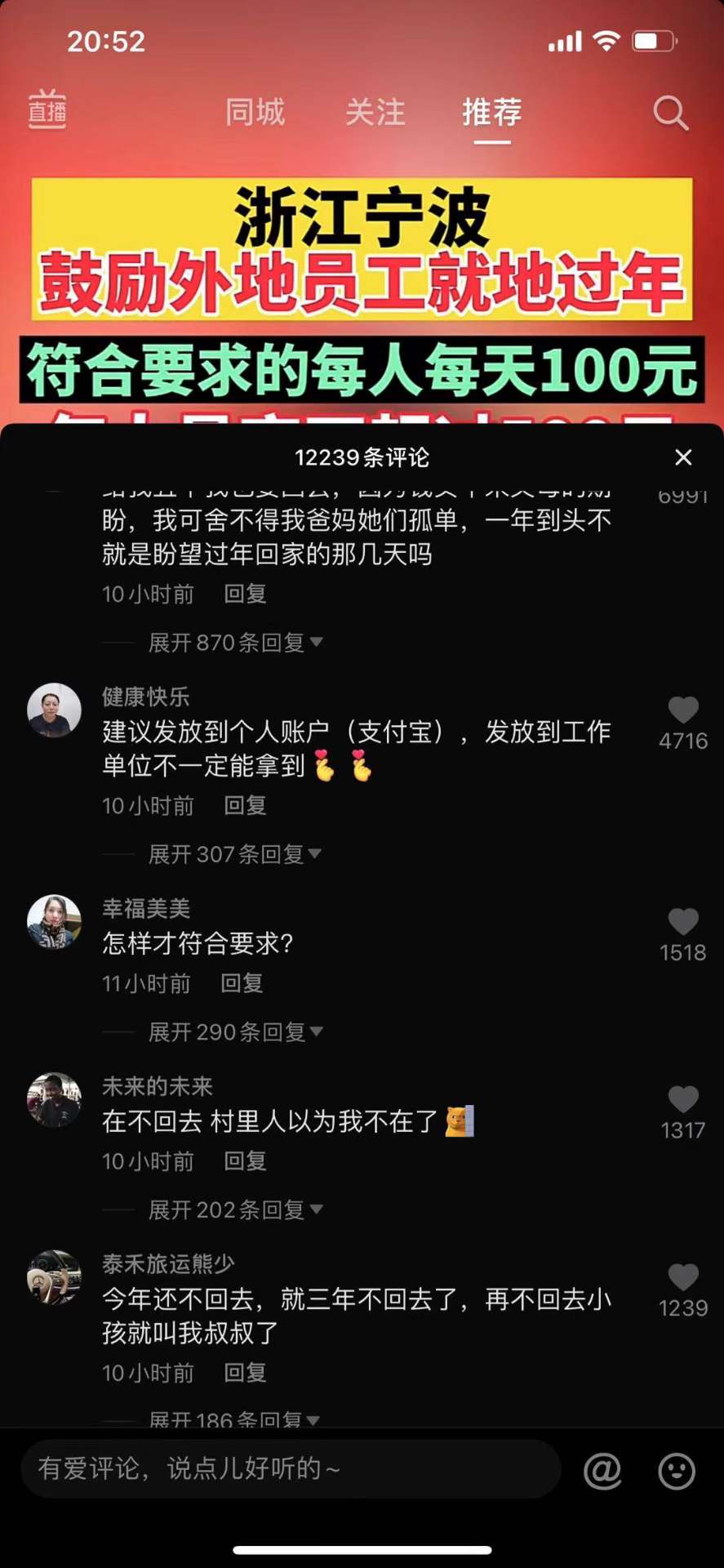Open the emoji picker icon
Image resolution: width=724 pixels, height=1568 pixels.
(x=677, y=1471)
